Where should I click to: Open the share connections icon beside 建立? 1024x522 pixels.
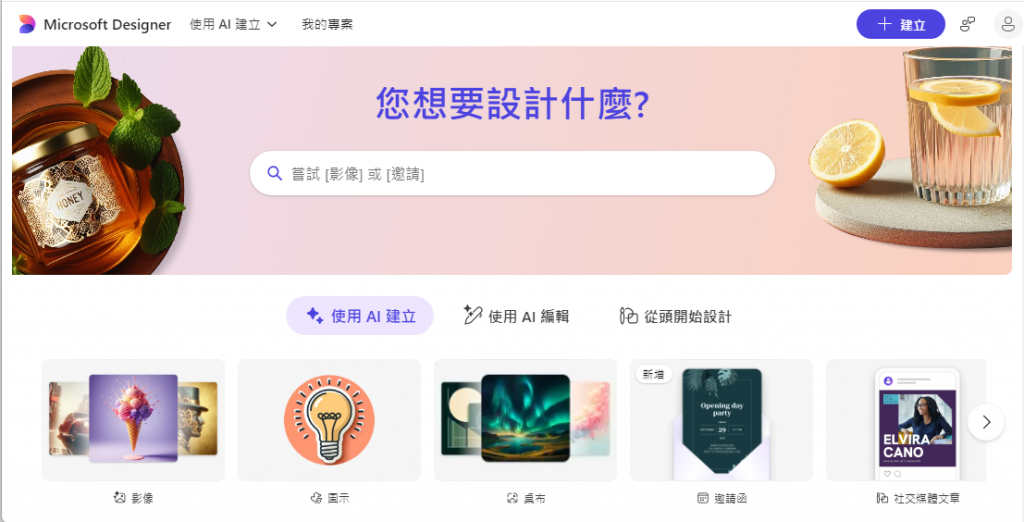967,24
